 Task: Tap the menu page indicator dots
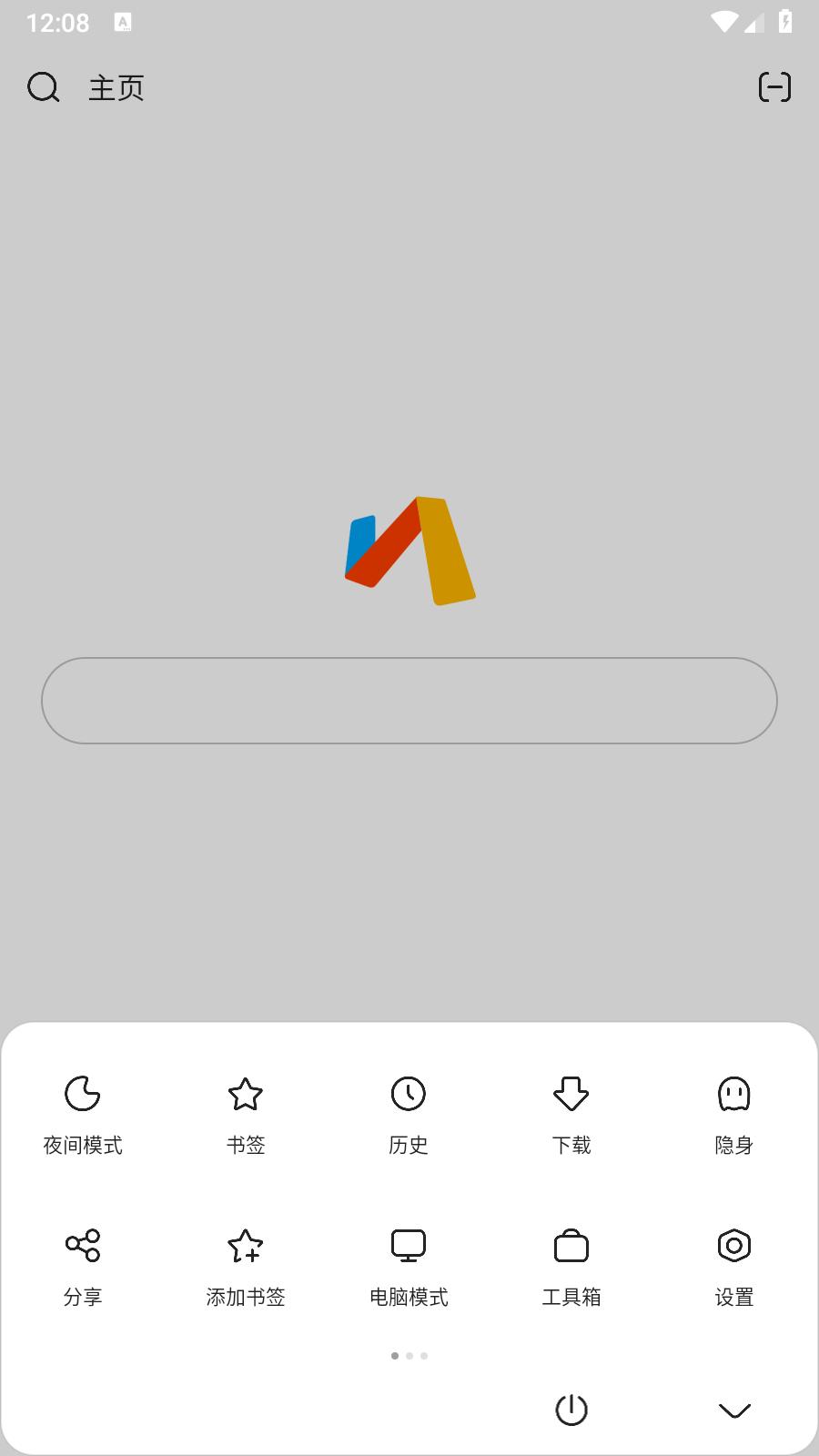pyautogui.click(x=409, y=1356)
